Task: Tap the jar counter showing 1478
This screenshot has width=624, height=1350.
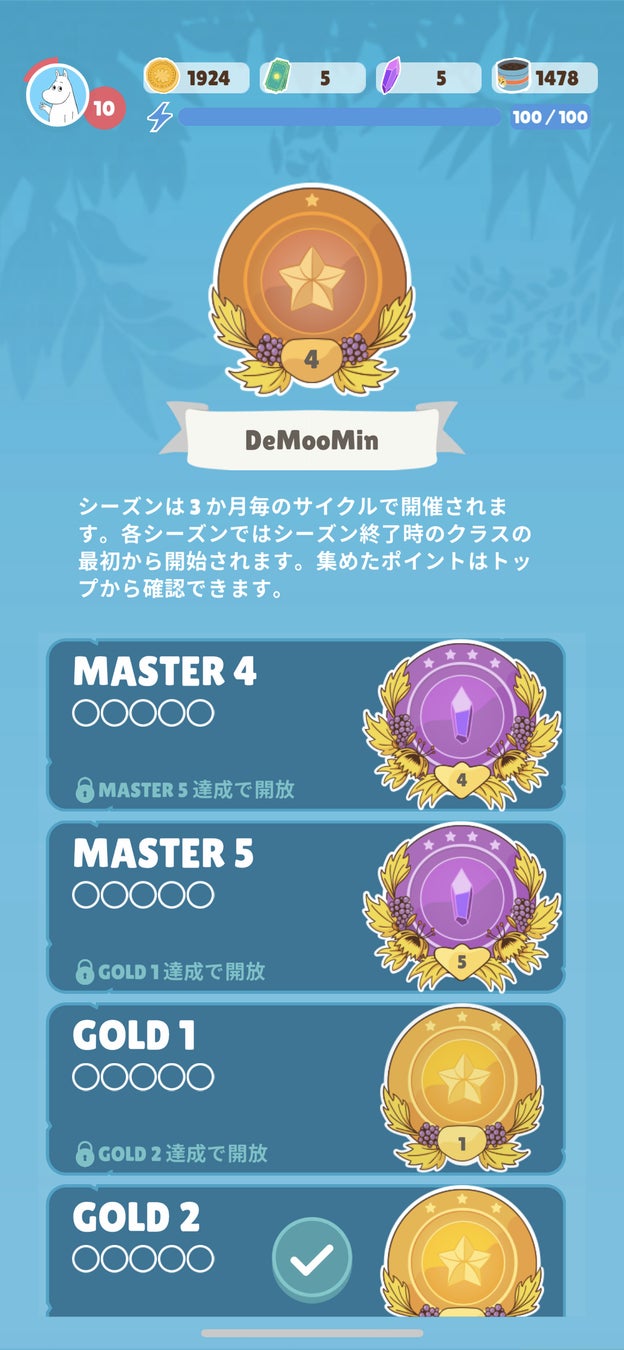Action: point(545,77)
